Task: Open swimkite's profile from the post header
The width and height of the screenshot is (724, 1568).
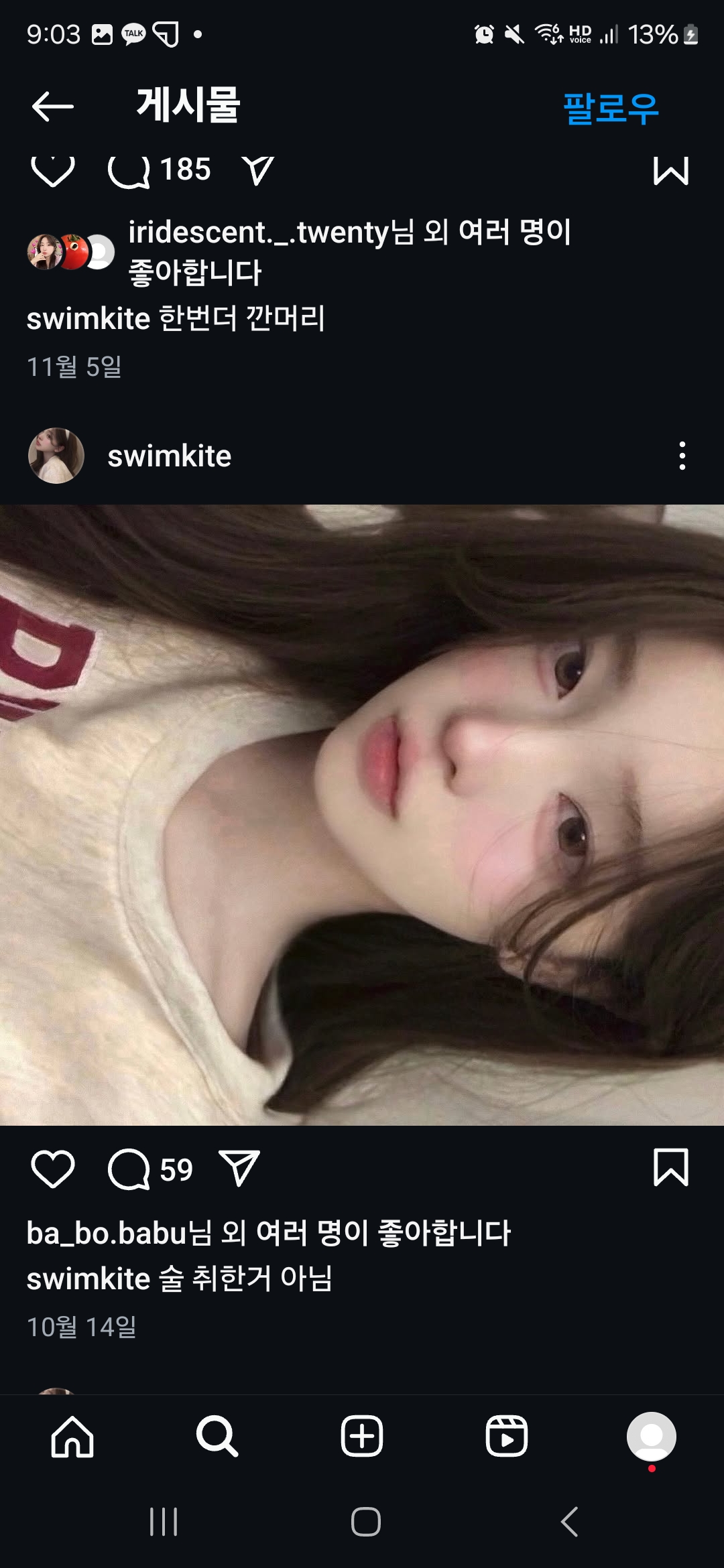Action: 169,456
